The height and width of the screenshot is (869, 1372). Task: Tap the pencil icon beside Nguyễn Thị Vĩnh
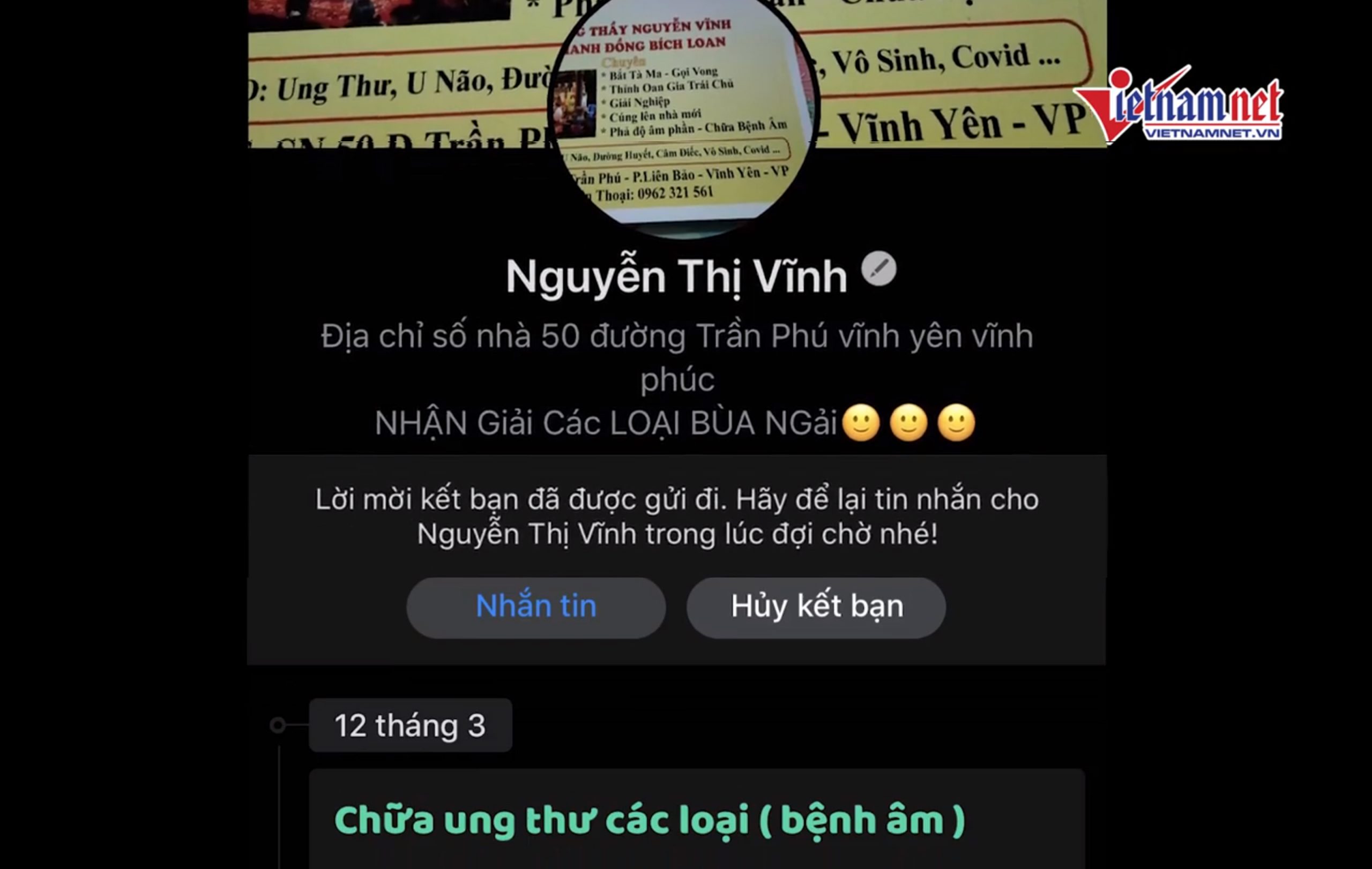[x=878, y=269]
